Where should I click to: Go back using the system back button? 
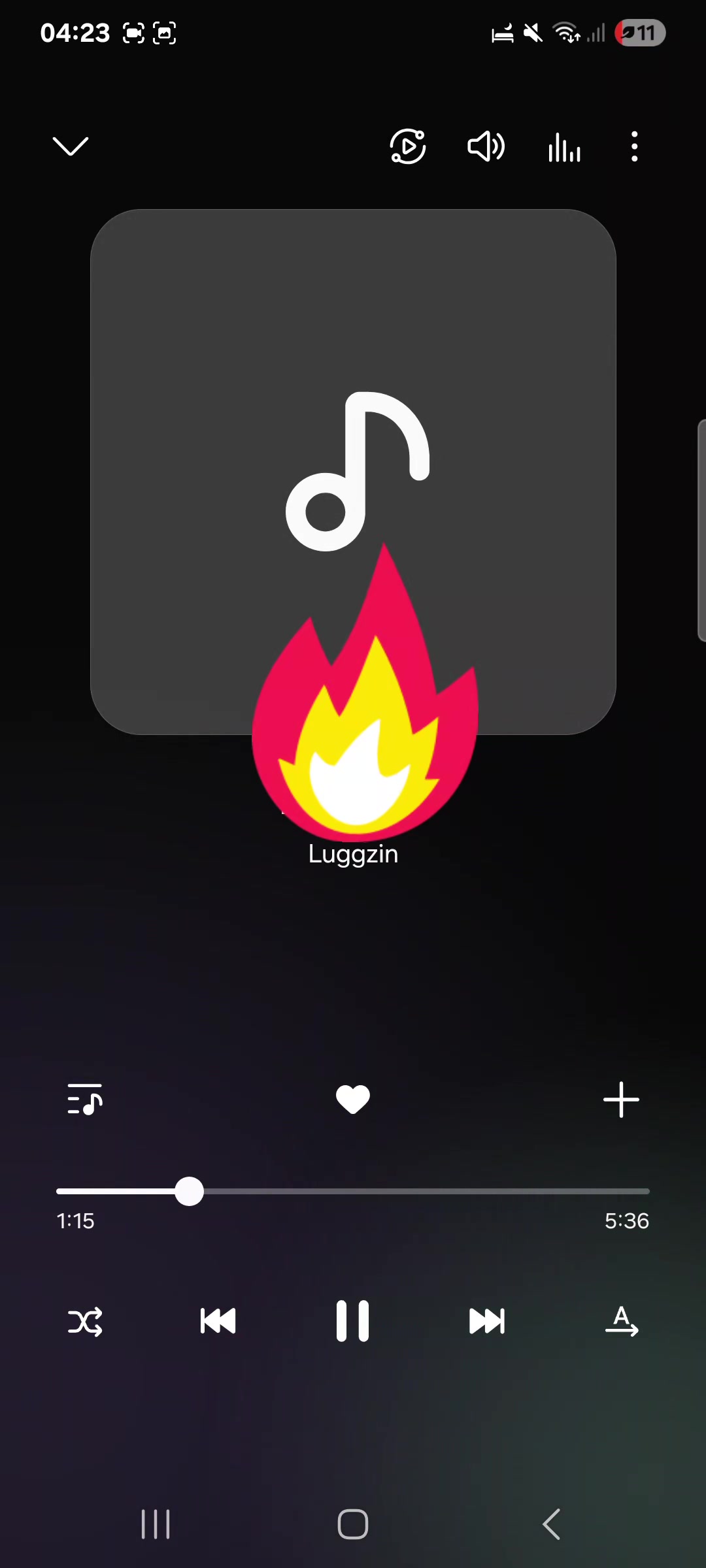tap(551, 1524)
